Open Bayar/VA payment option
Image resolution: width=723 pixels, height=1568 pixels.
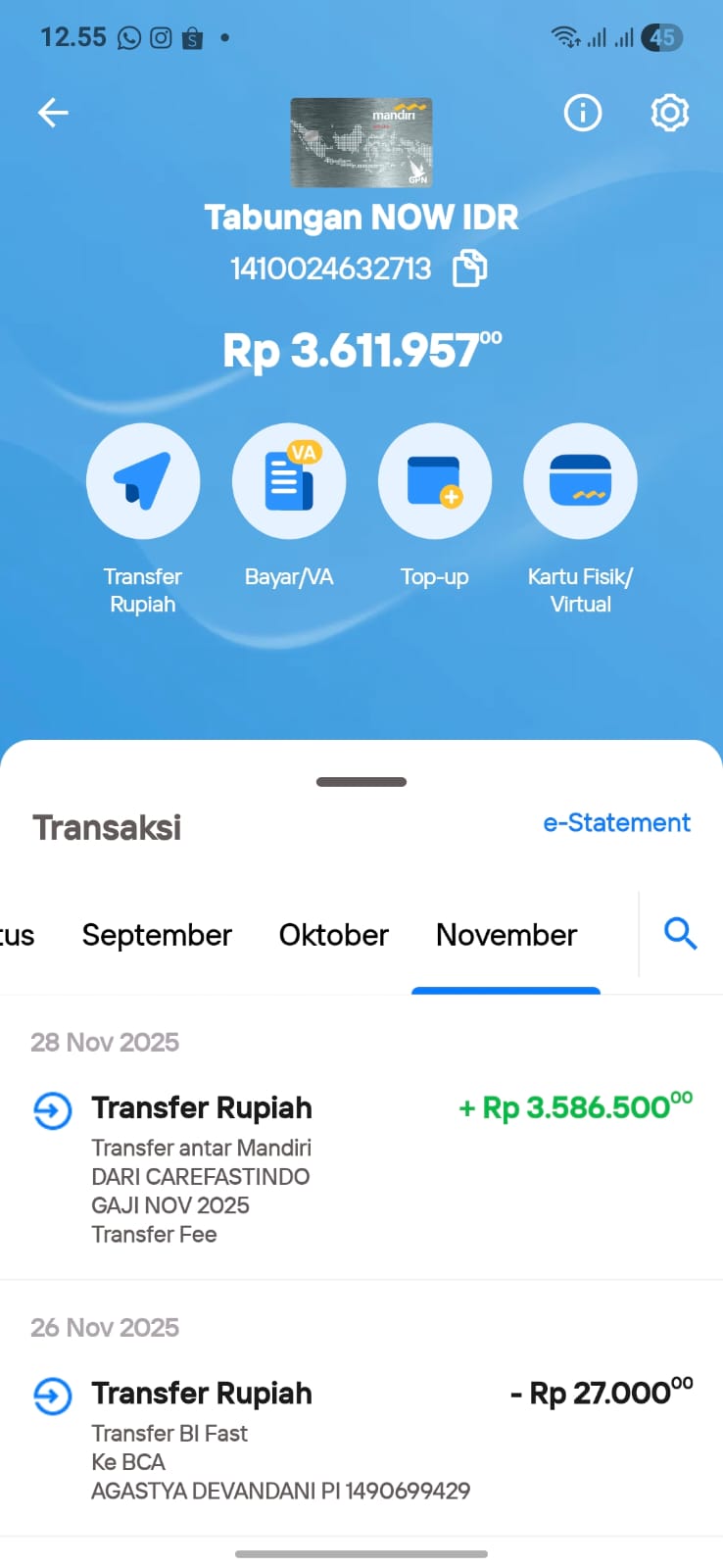coord(289,481)
